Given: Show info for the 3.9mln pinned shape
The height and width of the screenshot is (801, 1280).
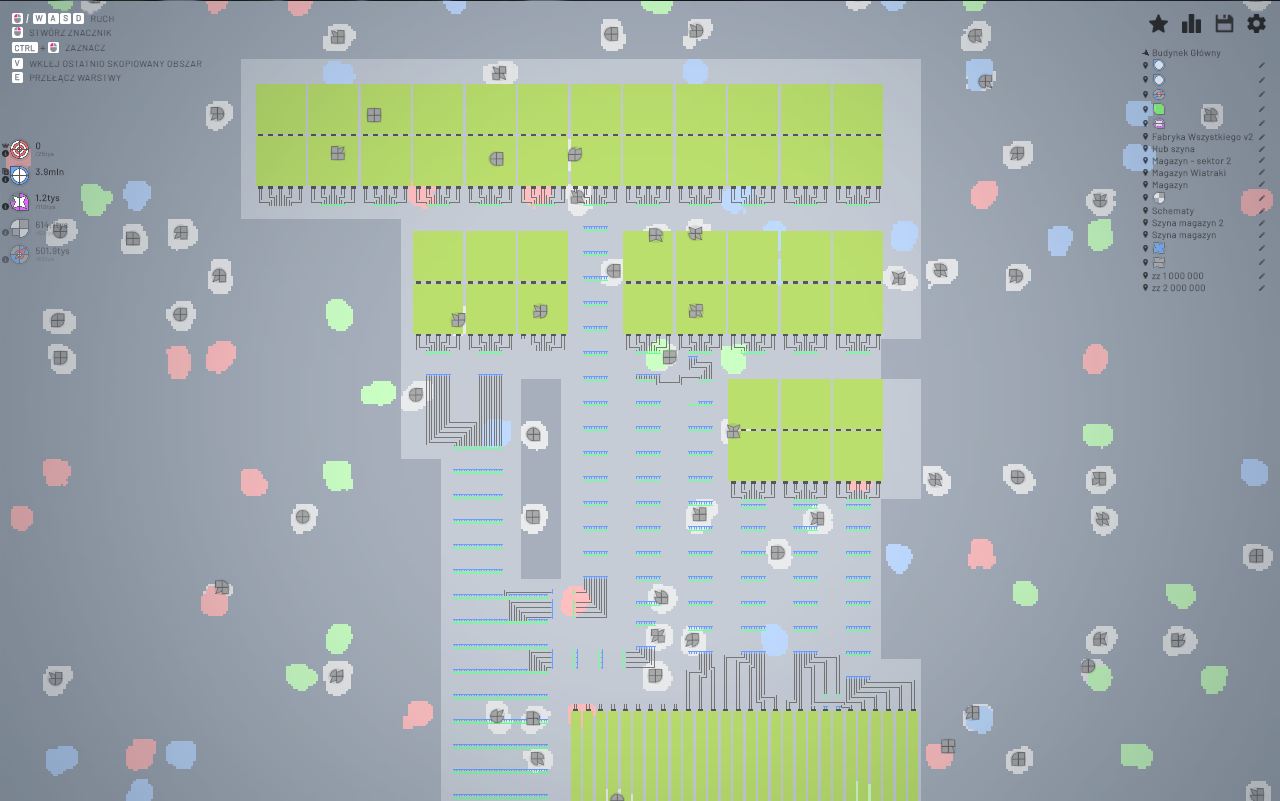Looking at the screenshot, I should (x=5, y=180).
